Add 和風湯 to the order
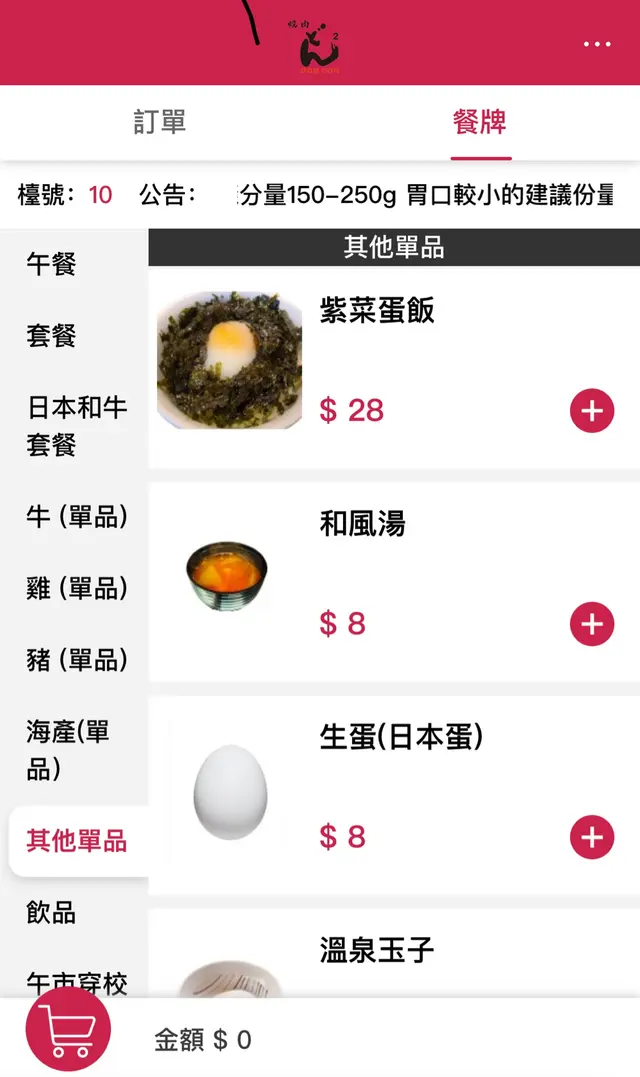Screen dimensions: 640x1077 [592, 624]
